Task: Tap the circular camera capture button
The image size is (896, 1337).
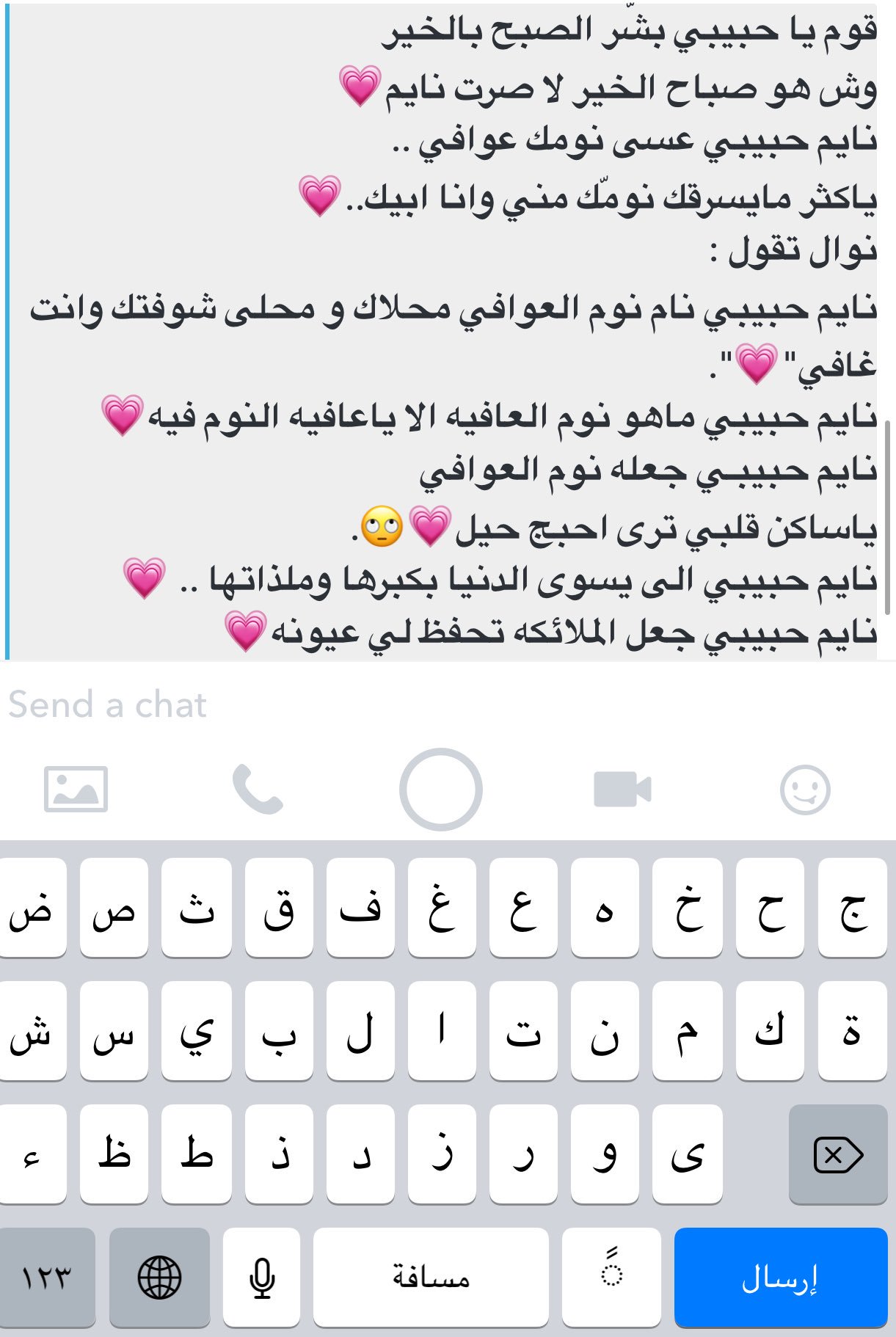Action: pyautogui.click(x=441, y=790)
